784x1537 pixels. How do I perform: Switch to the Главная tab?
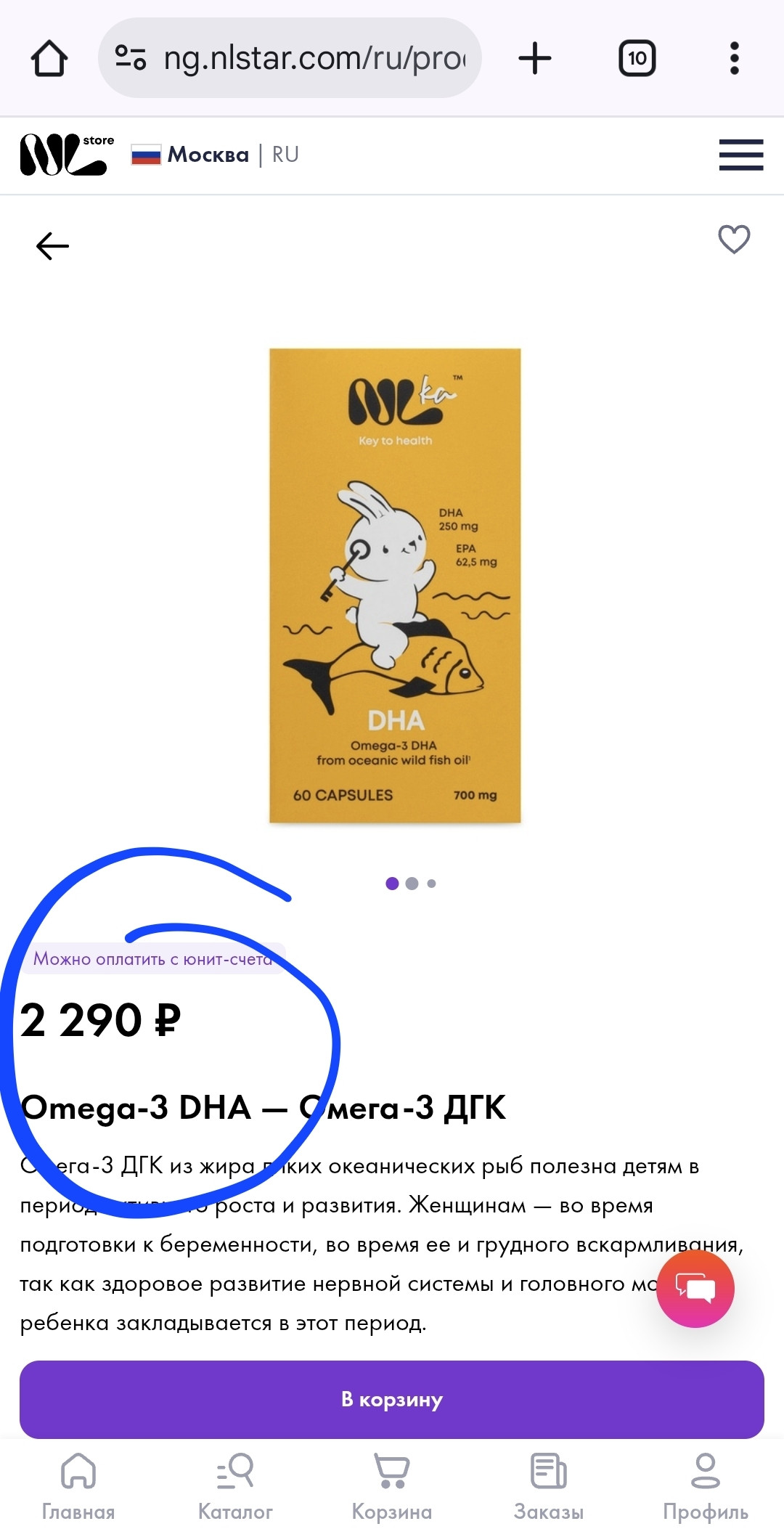tap(78, 1486)
